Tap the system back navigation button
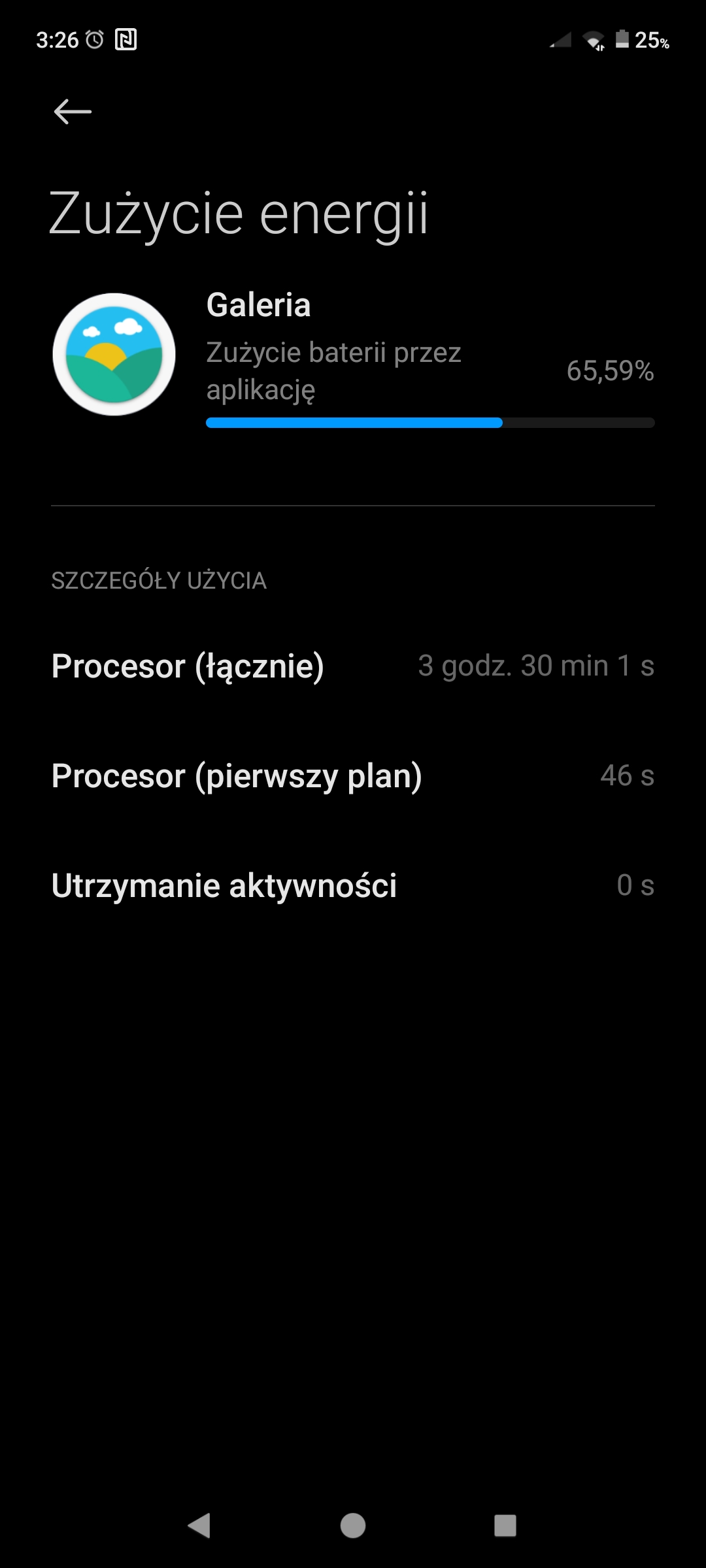706x1568 pixels. pyautogui.click(x=199, y=1526)
